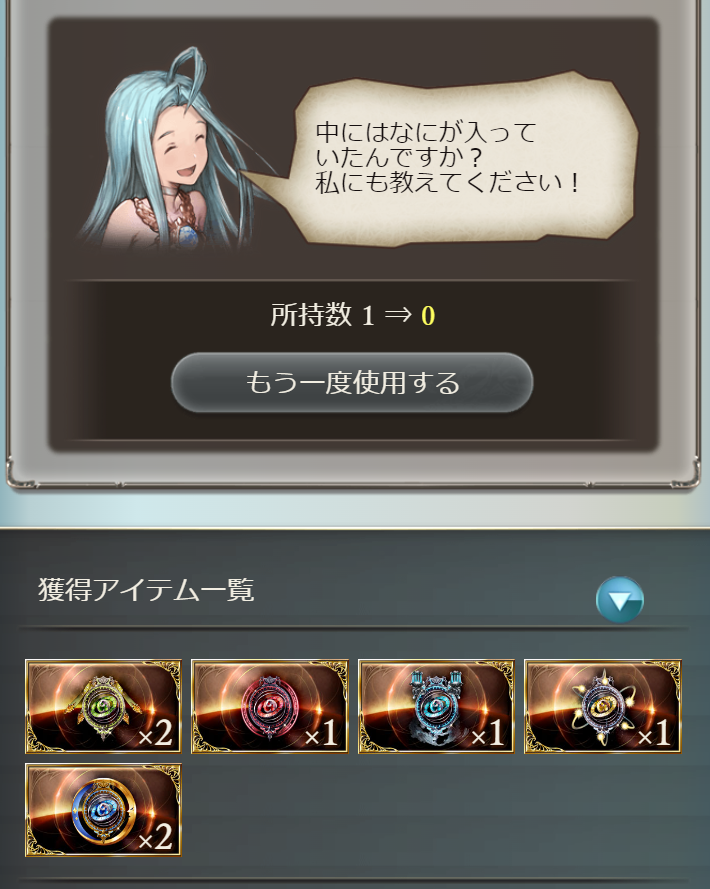Collapse the 獲得アイテム一覧 section arrow
Screen dimensions: 710x889
pyautogui.click(x=619, y=600)
